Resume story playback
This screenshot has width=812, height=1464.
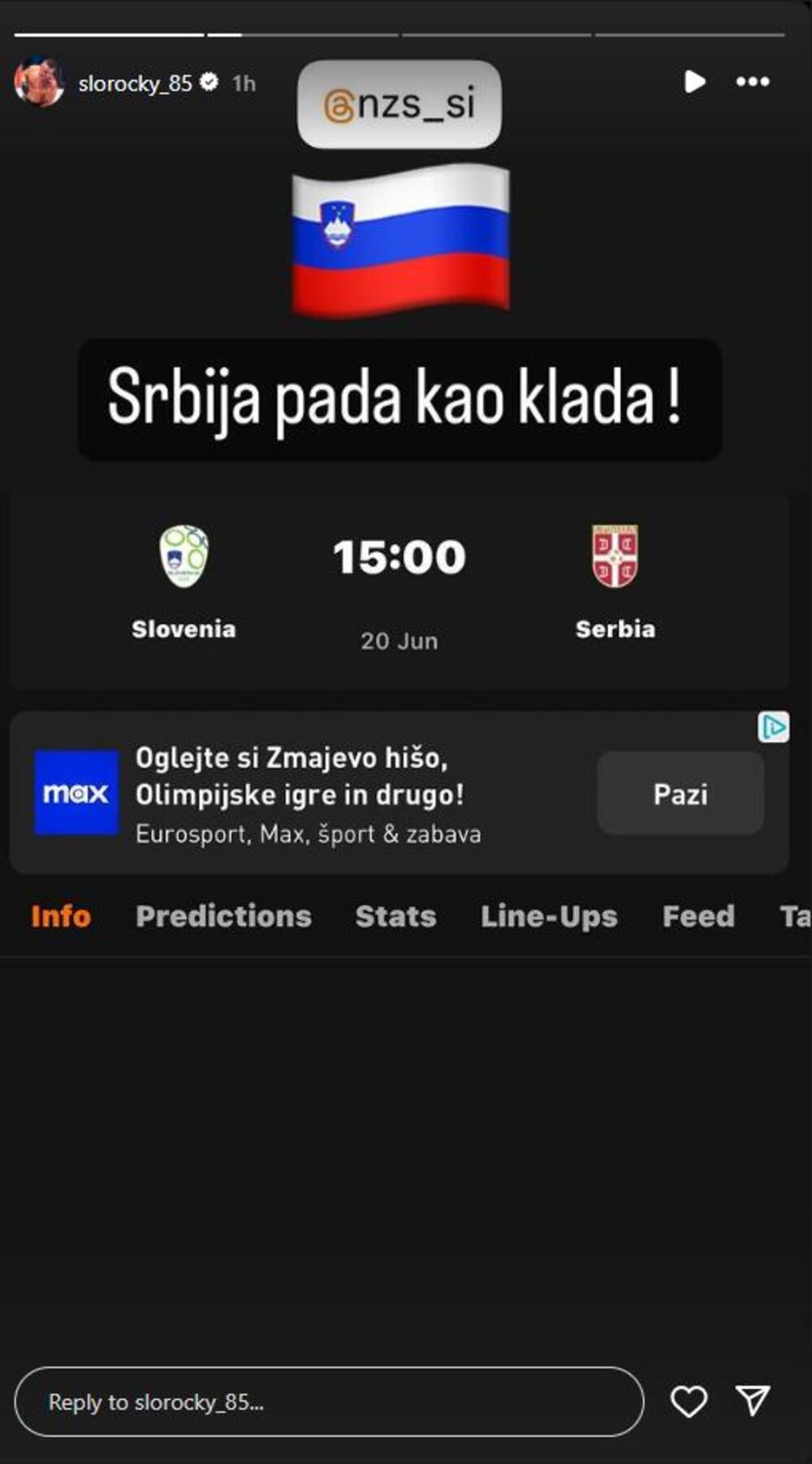tap(694, 81)
